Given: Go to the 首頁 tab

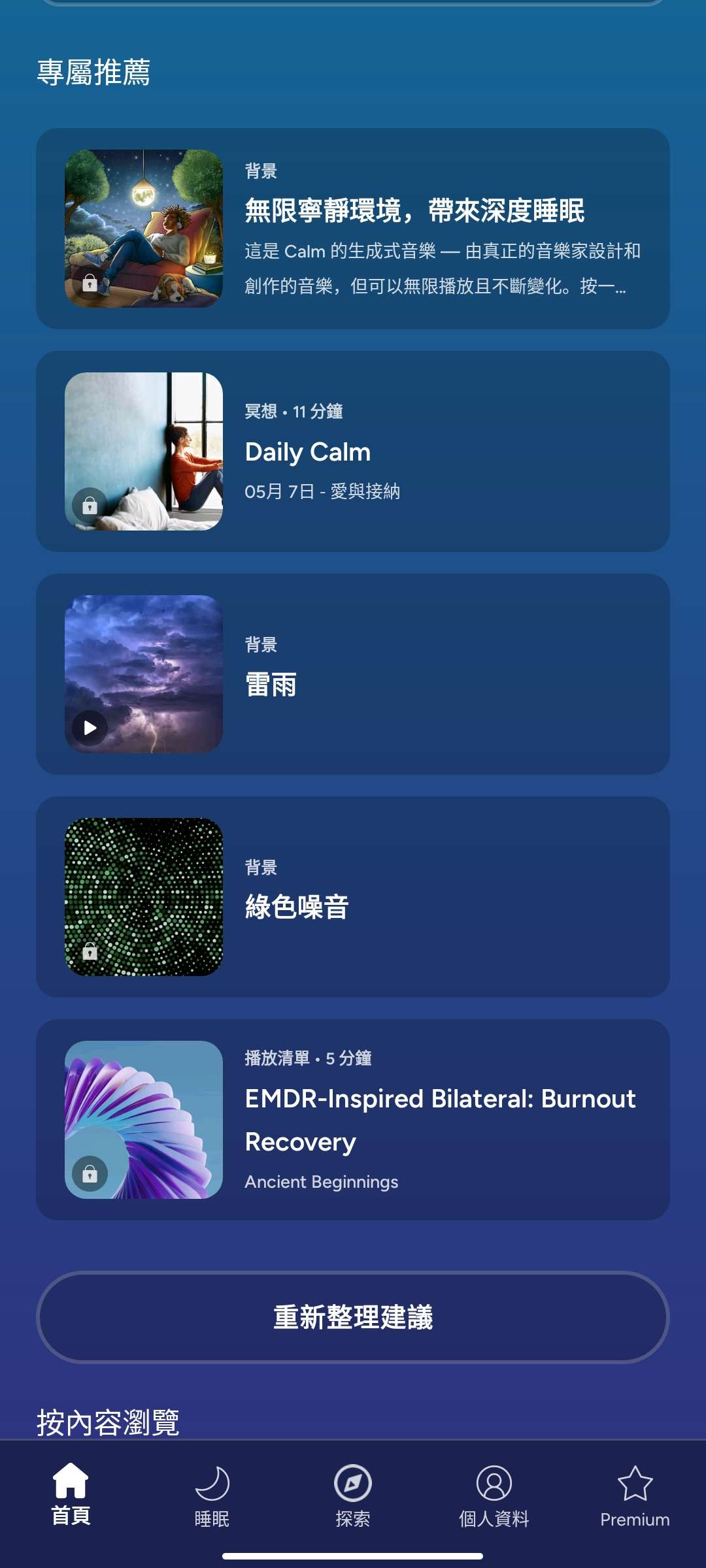Looking at the screenshot, I should tap(71, 1495).
